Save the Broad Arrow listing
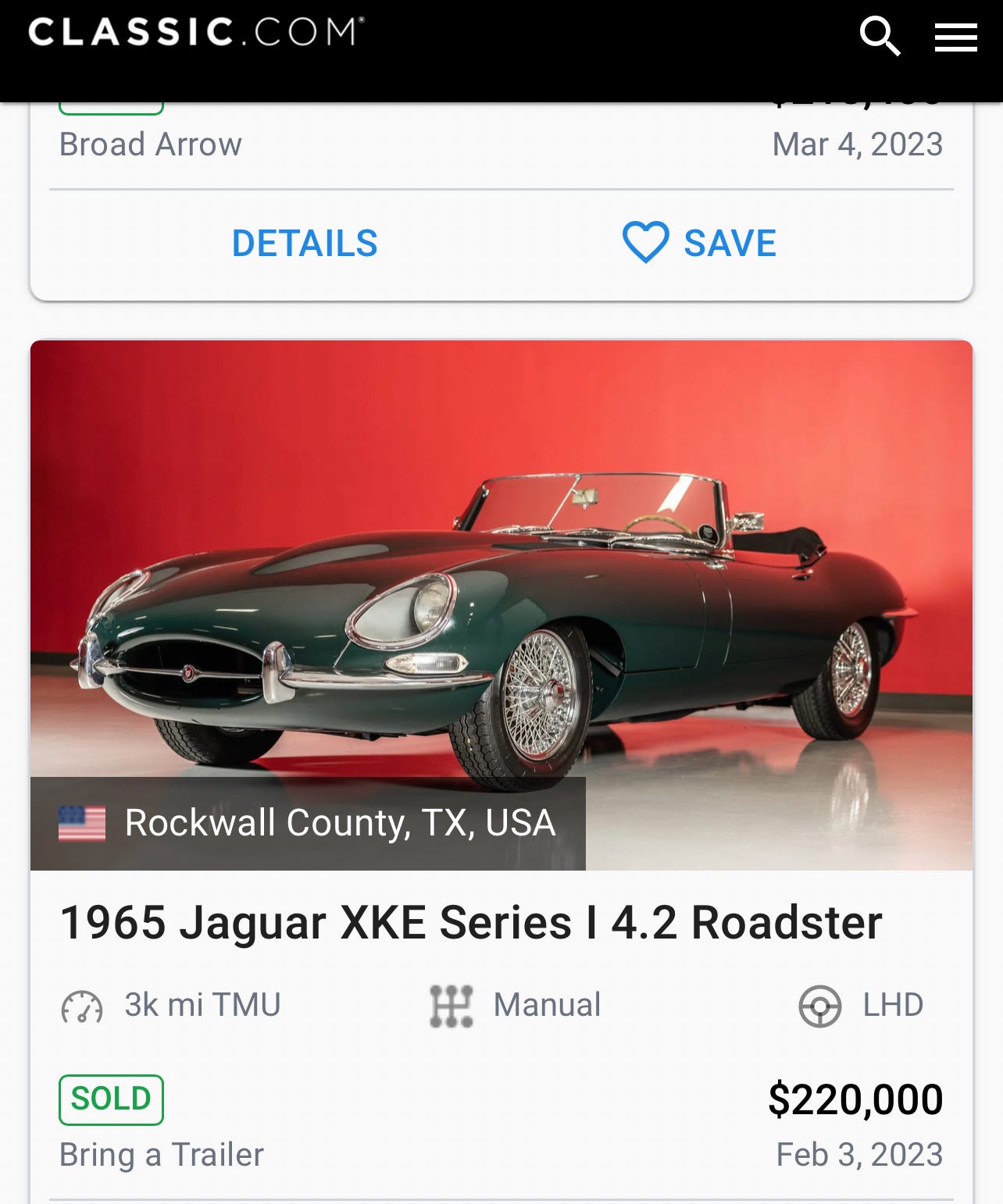The width and height of the screenshot is (1003, 1204). coord(699,243)
